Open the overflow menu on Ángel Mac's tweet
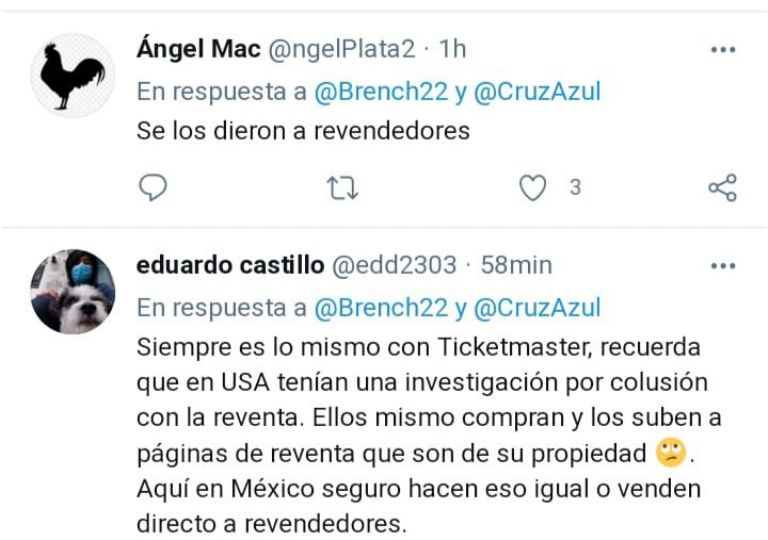The width and height of the screenshot is (768, 540). (722, 50)
